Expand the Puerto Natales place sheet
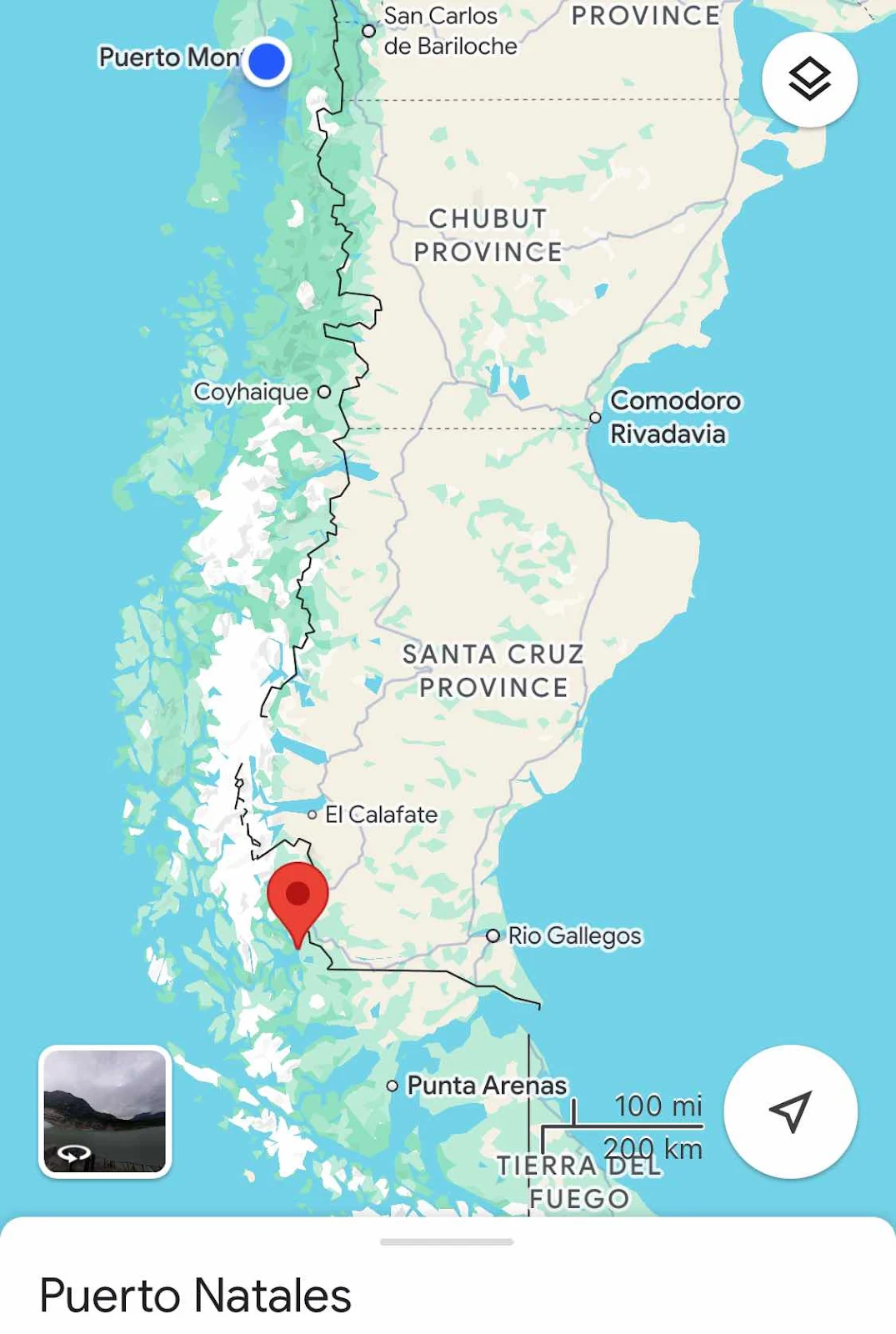Screen dimensions: 896x1334 click(x=447, y=1242)
